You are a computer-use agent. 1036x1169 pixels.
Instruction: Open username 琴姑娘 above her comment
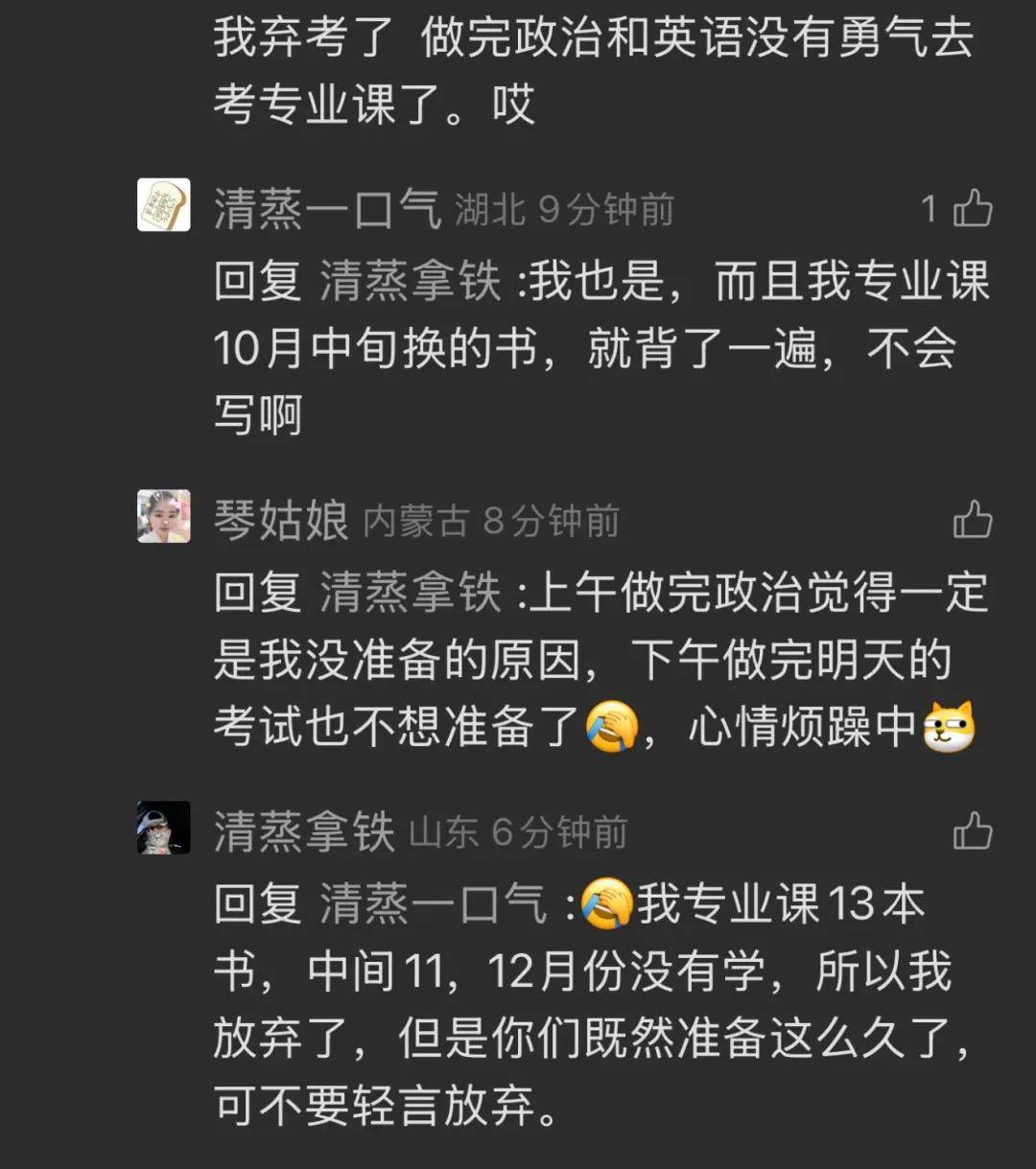[280, 521]
